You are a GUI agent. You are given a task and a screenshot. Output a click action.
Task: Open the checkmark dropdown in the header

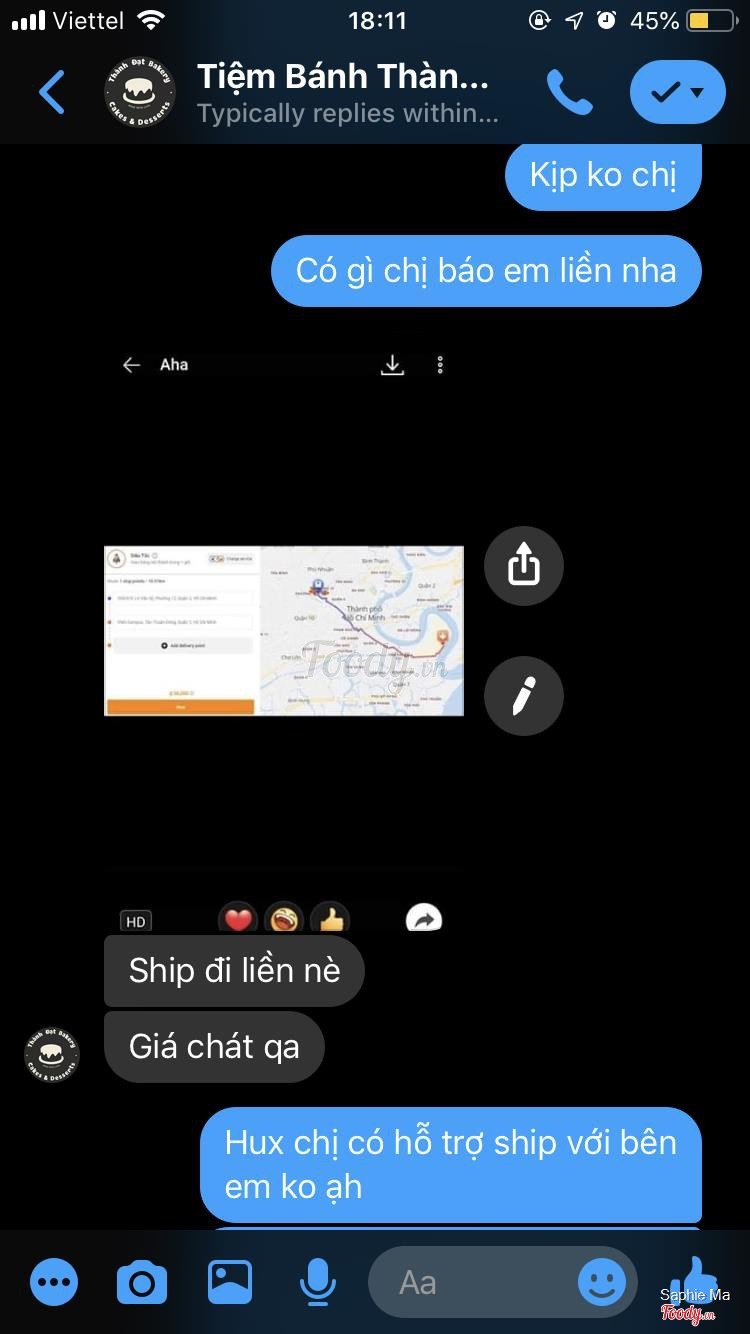(677, 93)
